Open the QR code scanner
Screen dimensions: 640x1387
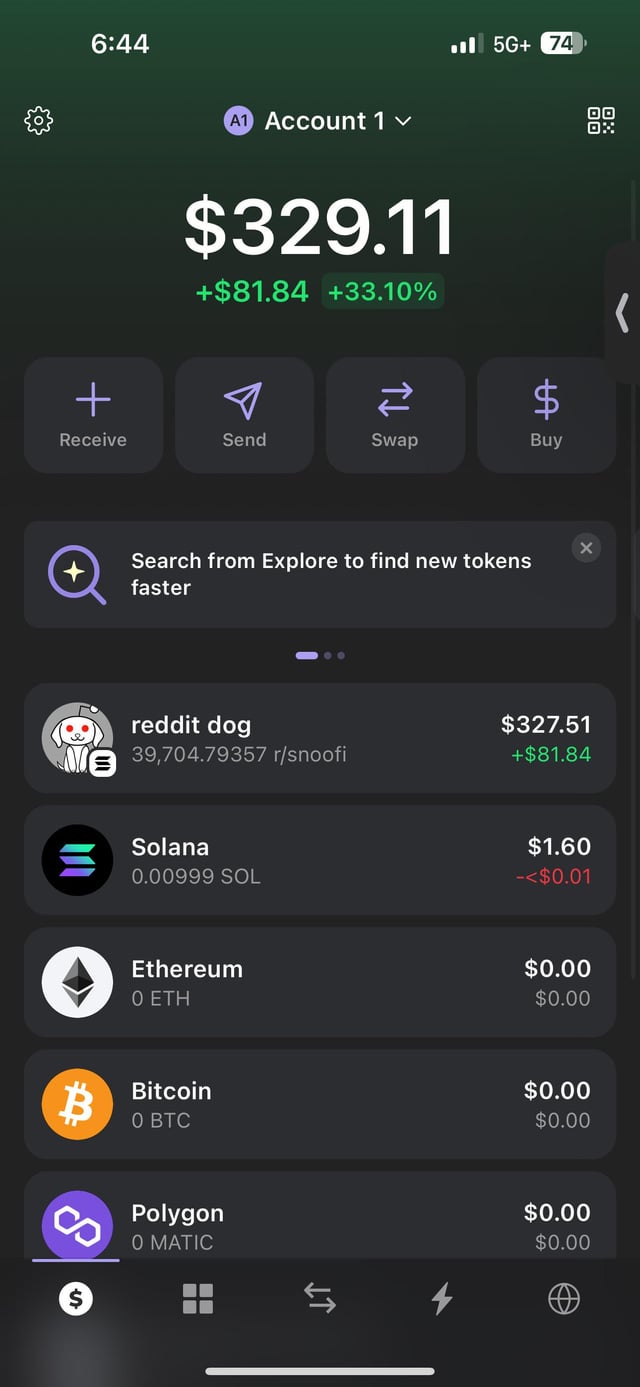600,121
